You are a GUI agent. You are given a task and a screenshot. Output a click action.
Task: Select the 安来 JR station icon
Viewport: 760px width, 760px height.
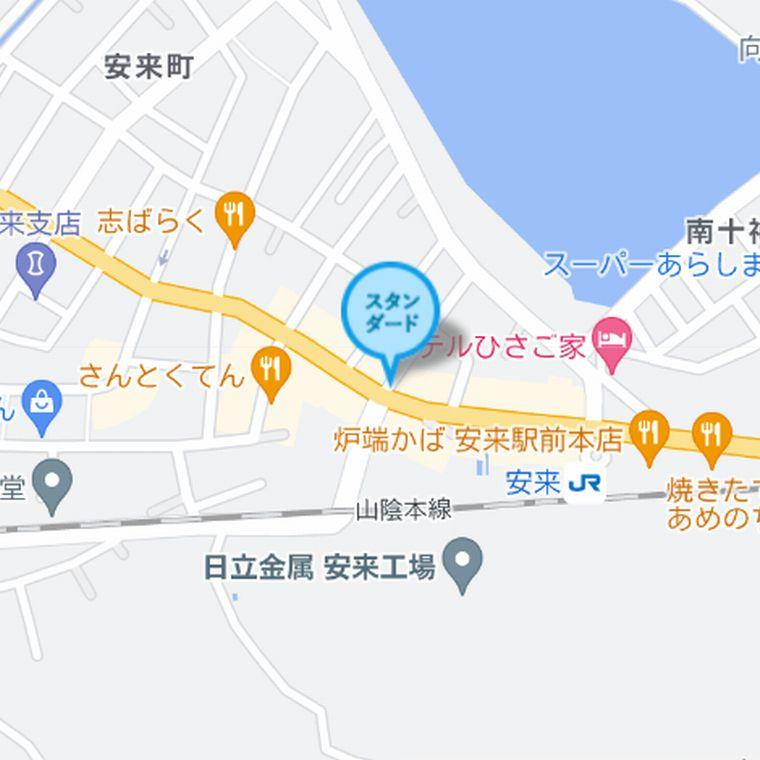(585, 484)
